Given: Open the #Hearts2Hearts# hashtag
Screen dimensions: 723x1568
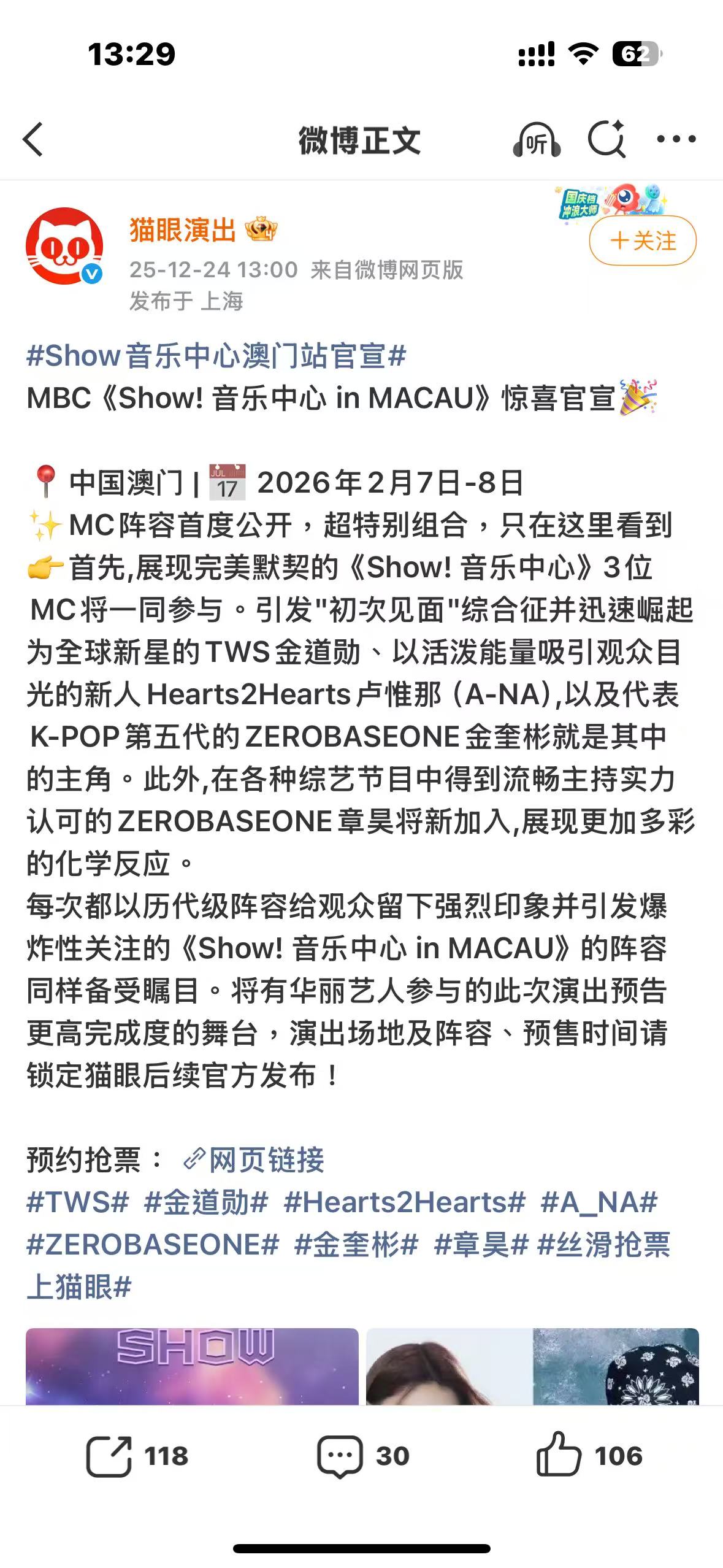Looking at the screenshot, I should pos(404,1202).
